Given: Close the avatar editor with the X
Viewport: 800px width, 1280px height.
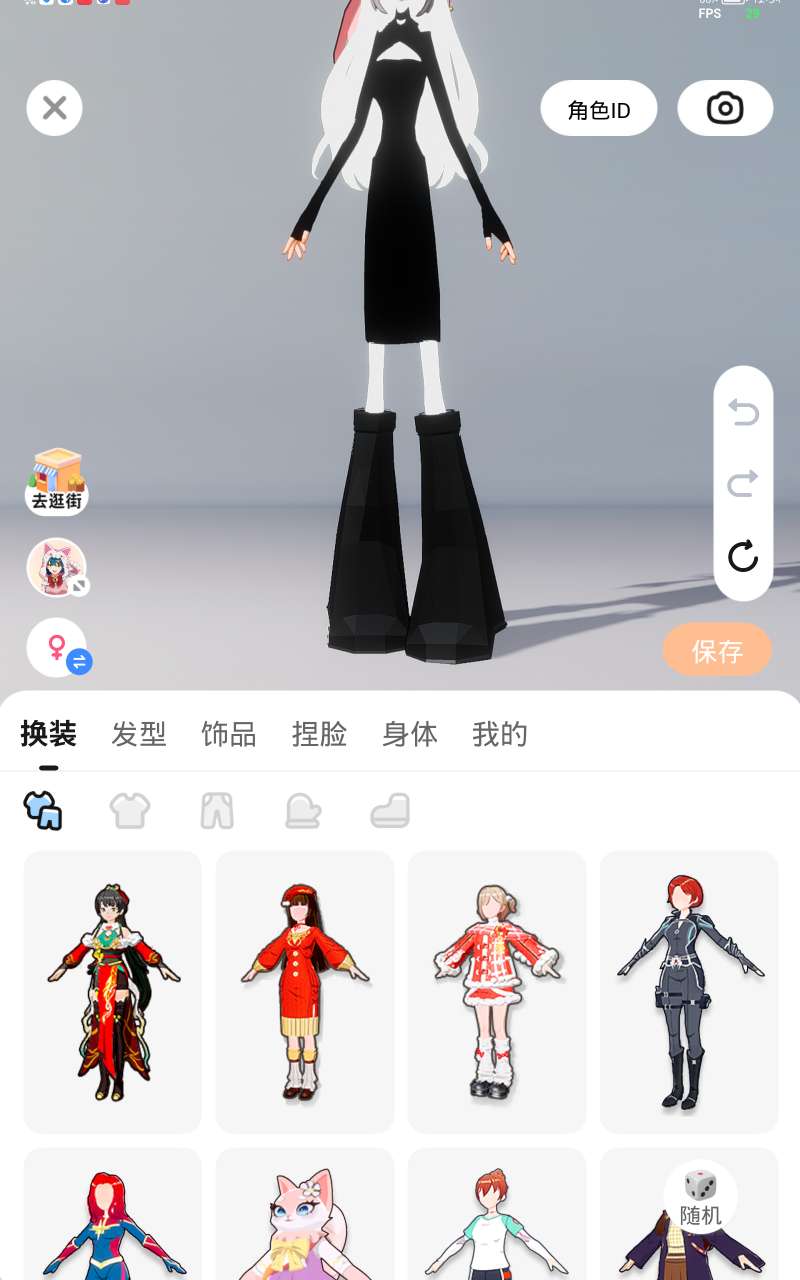Looking at the screenshot, I should click(55, 108).
